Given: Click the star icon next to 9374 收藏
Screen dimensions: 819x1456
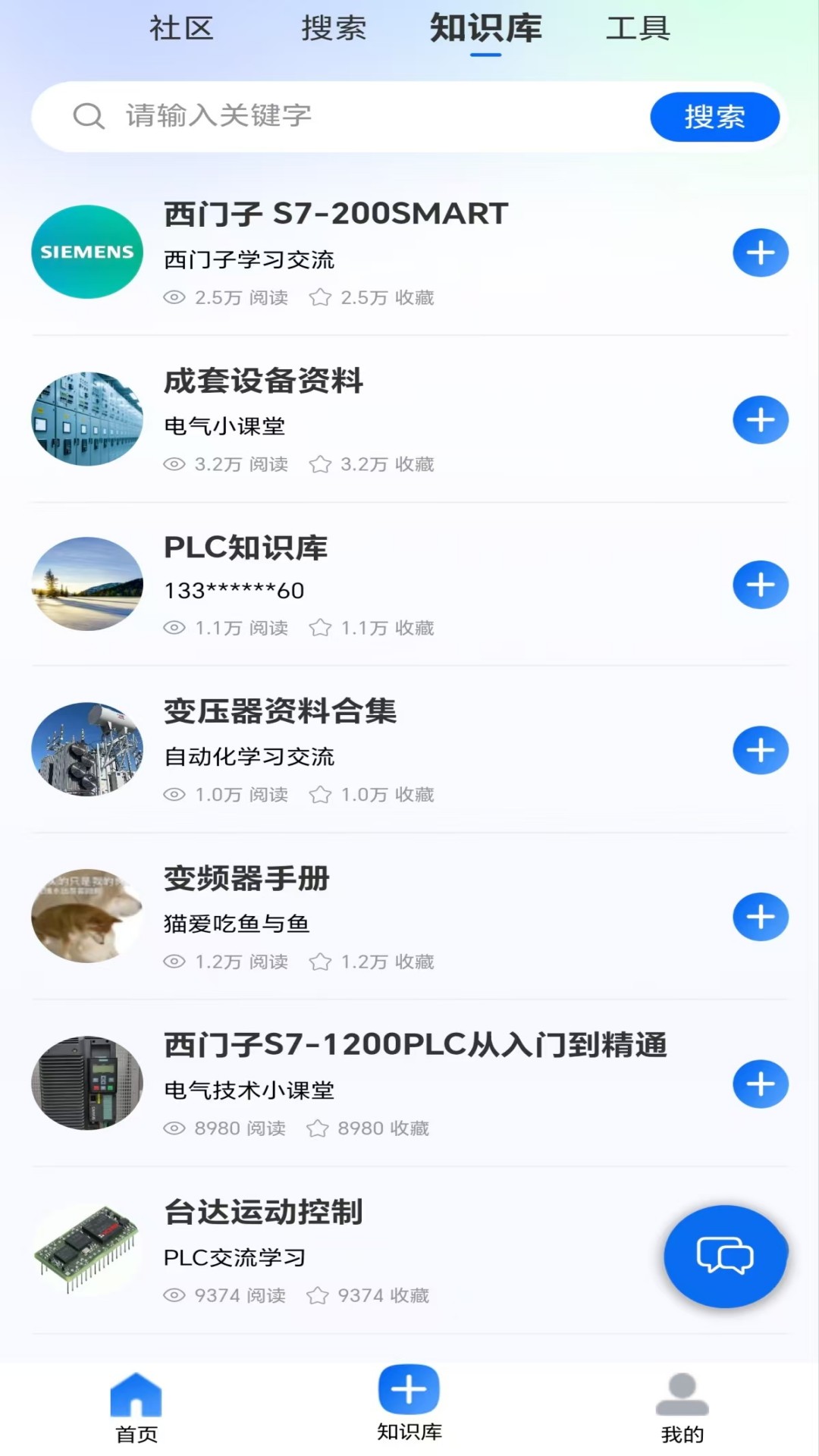Looking at the screenshot, I should tap(319, 1295).
